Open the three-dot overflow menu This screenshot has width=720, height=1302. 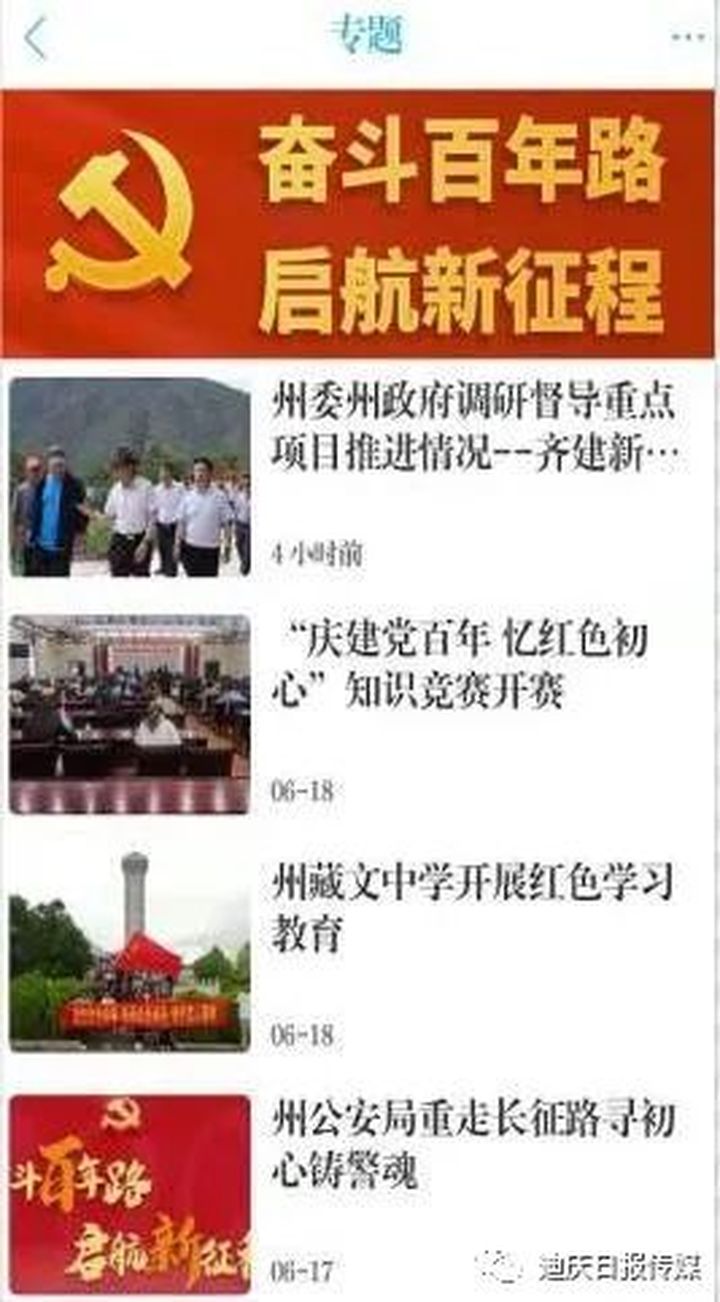(x=687, y=37)
